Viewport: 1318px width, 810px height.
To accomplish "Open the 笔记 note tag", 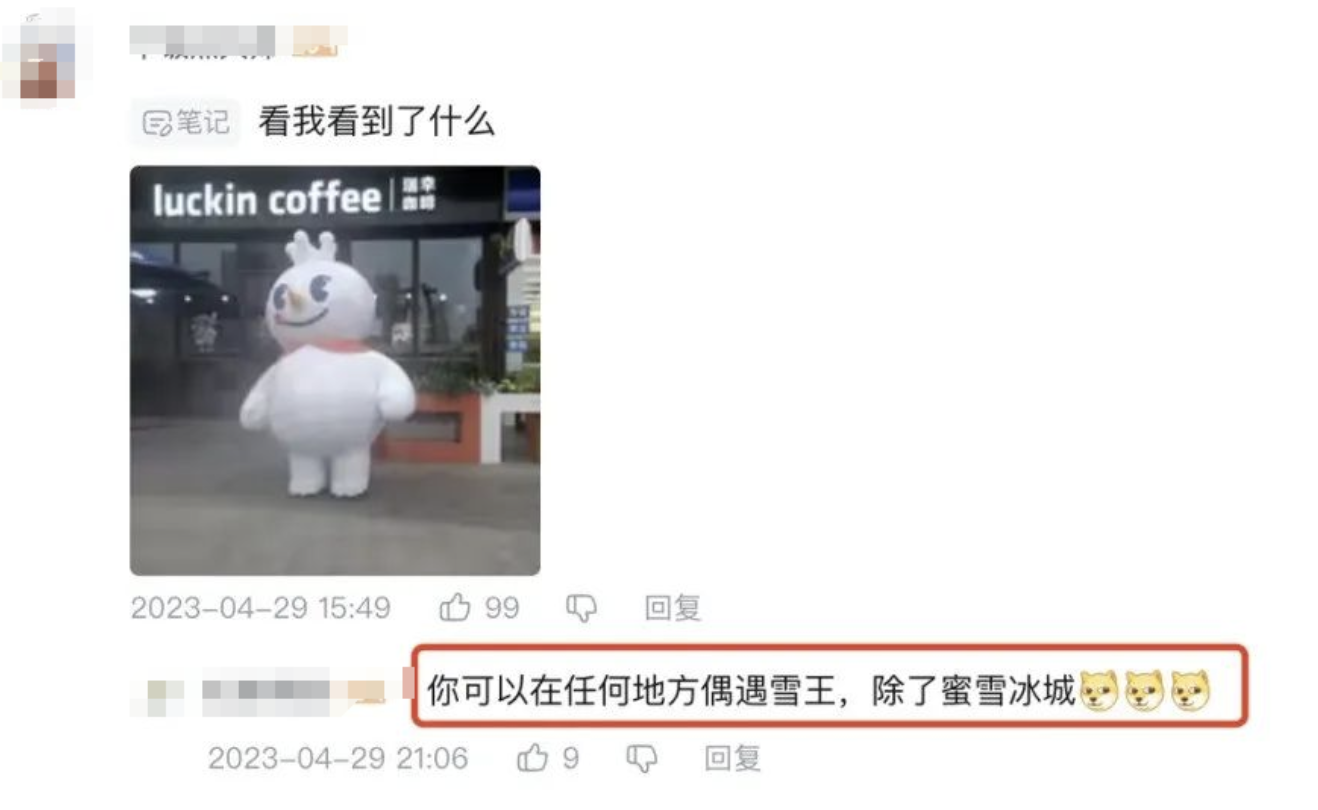I will click(187, 123).
